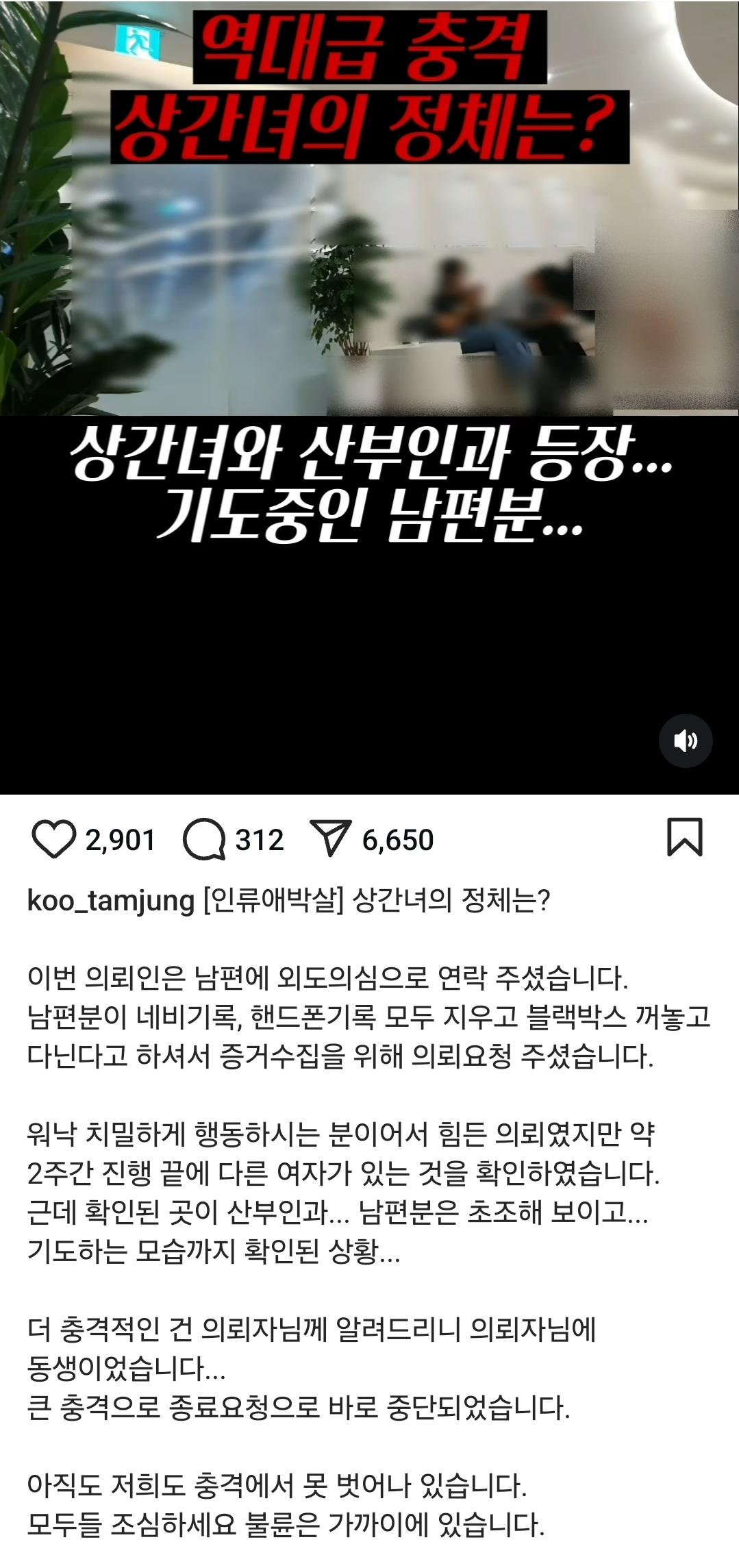This screenshot has height=1568, width=739.
Task: Like the koo_tamjung post
Action: tap(53, 839)
